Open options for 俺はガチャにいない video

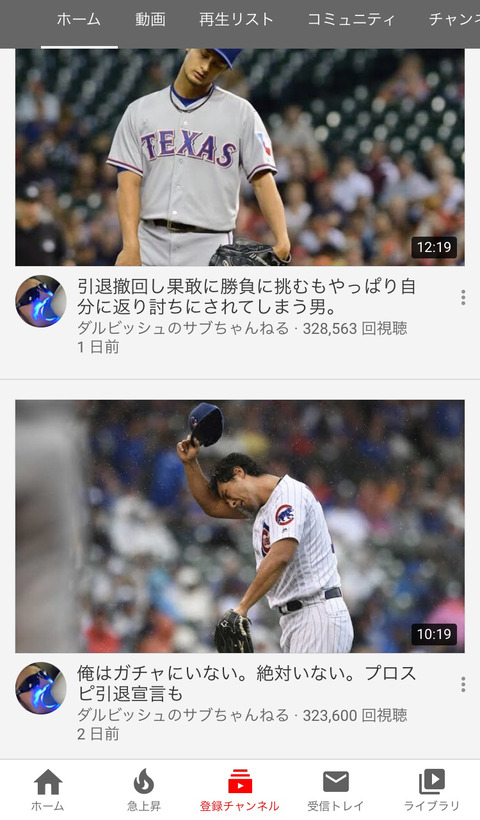point(463,684)
